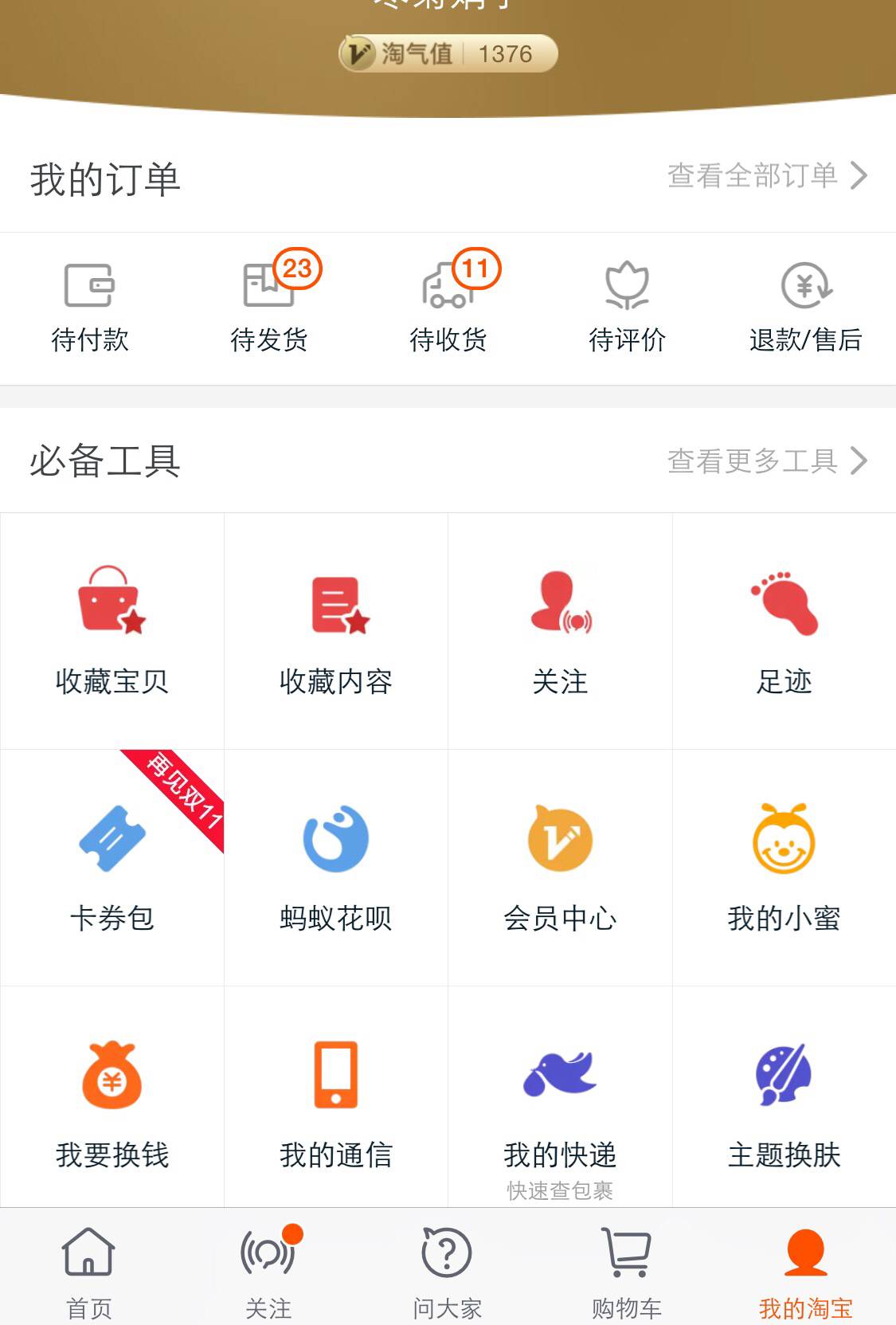Chat with 我的小蜜 assistant
Screen dimensions: 896x1325
tap(784, 867)
